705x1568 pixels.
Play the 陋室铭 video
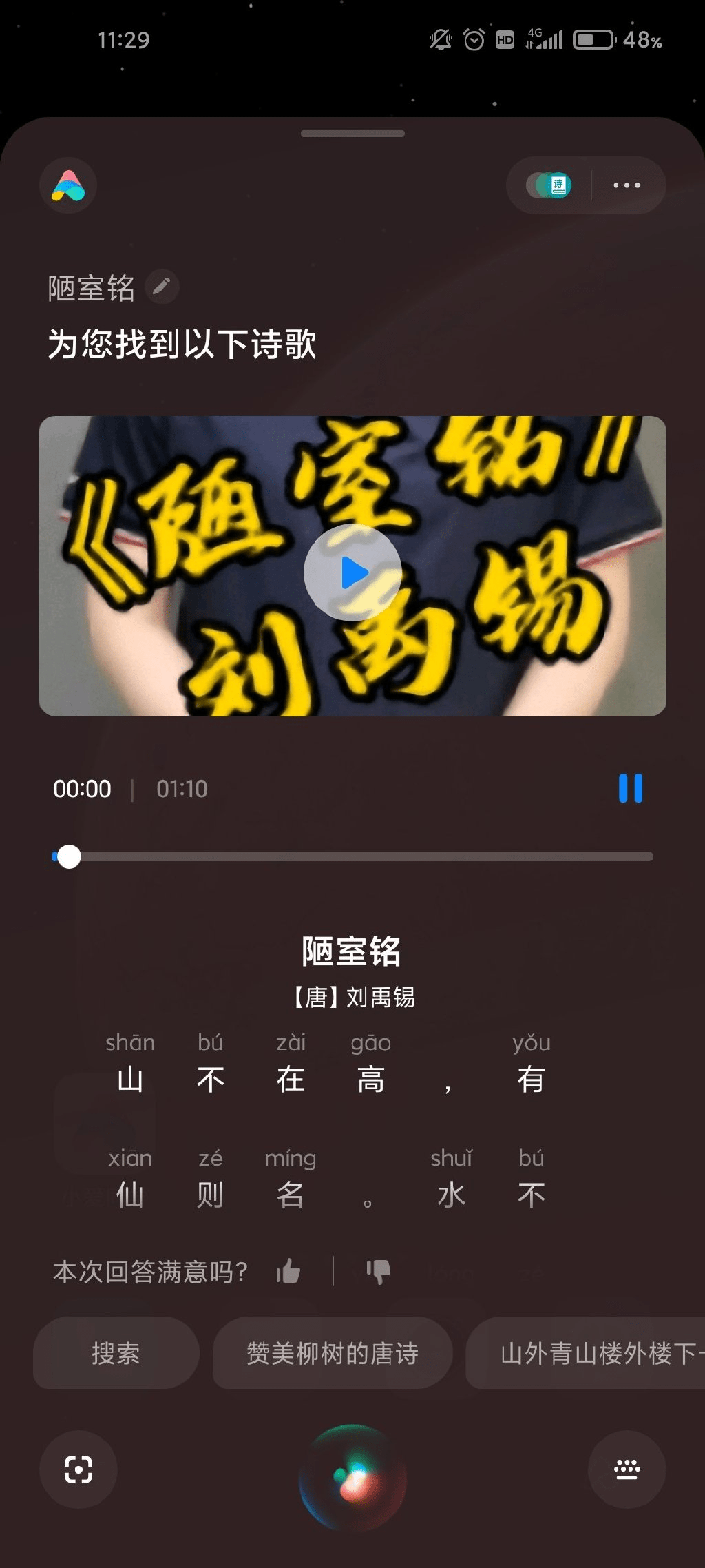[352, 572]
